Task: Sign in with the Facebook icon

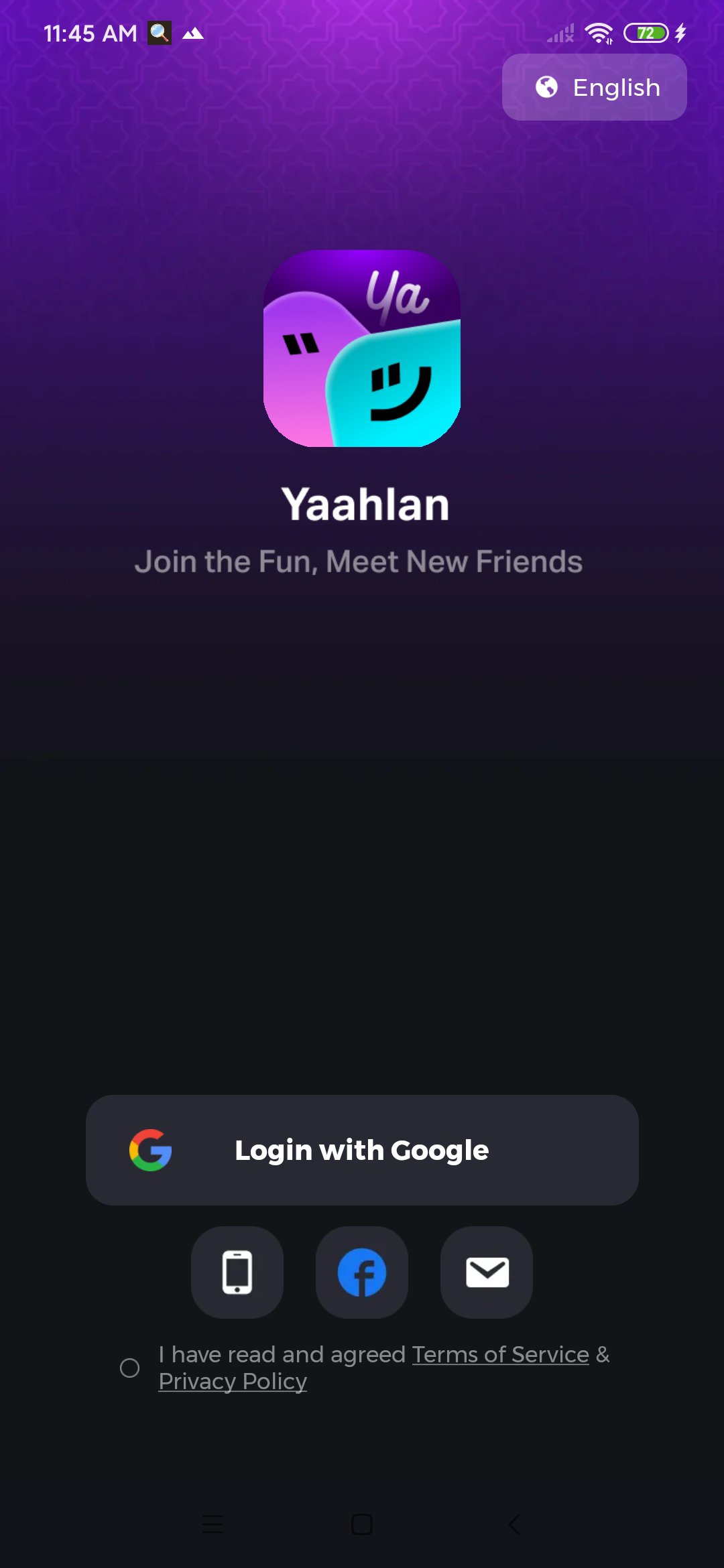Action: 362,1272
